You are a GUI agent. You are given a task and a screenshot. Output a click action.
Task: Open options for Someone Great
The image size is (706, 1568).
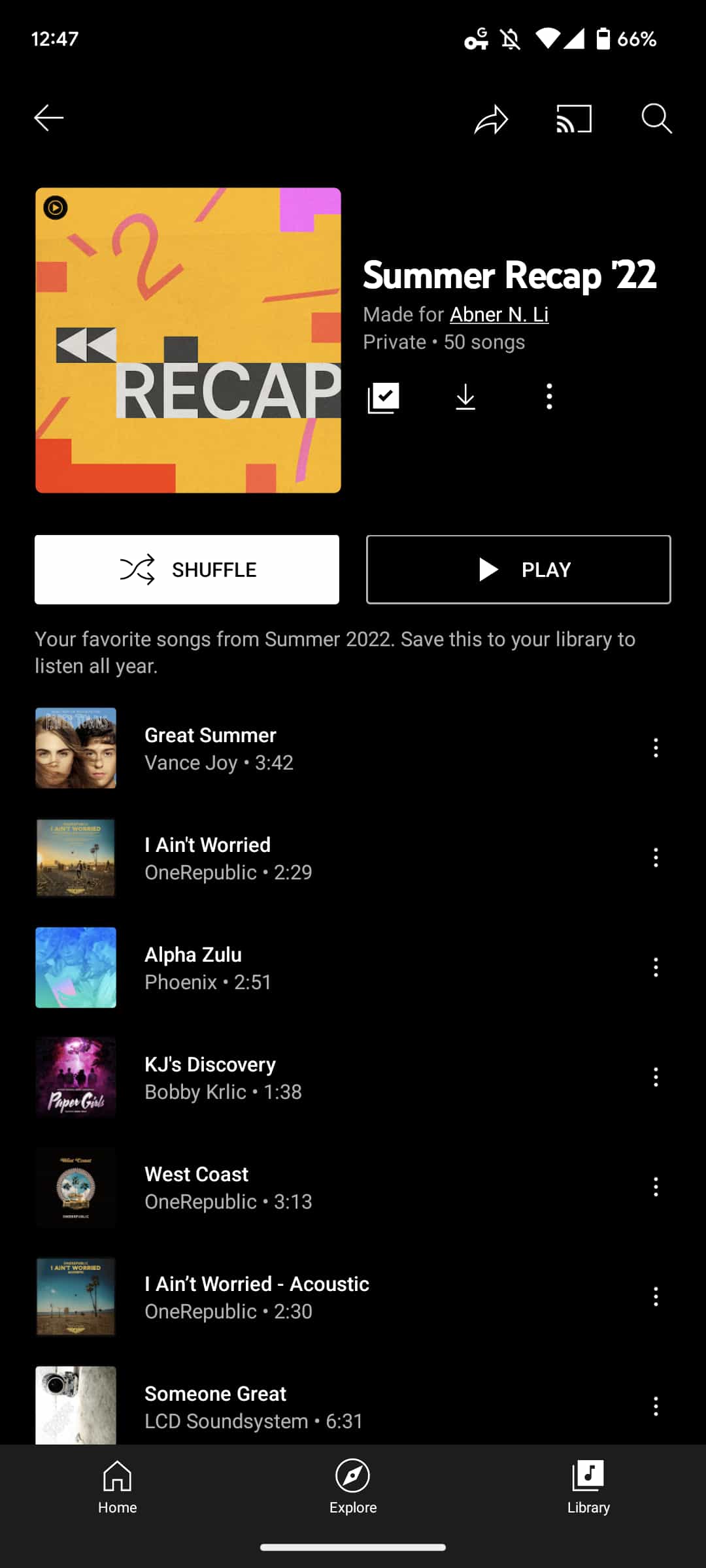pyautogui.click(x=656, y=1406)
